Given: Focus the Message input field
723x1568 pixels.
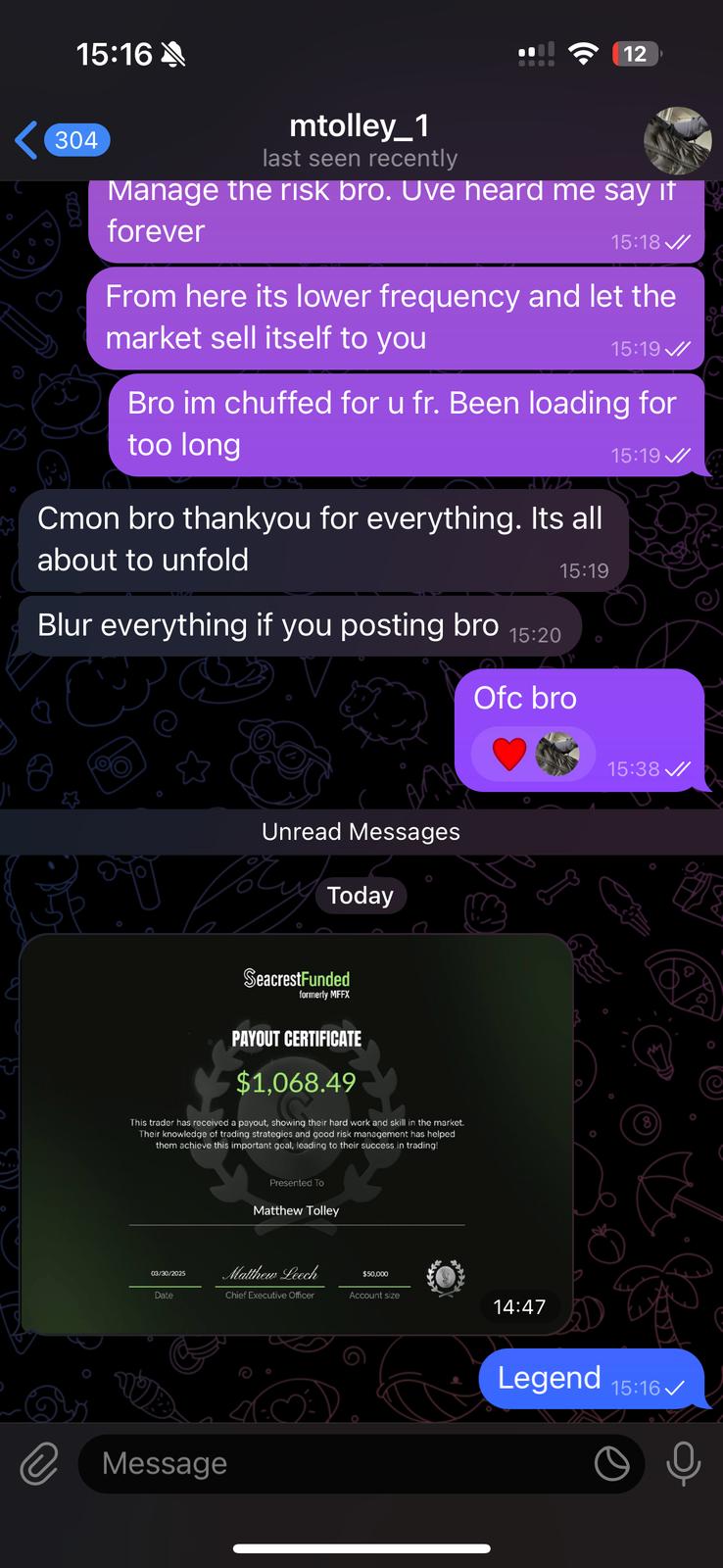Looking at the screenshot, I should coord(333,1464).
